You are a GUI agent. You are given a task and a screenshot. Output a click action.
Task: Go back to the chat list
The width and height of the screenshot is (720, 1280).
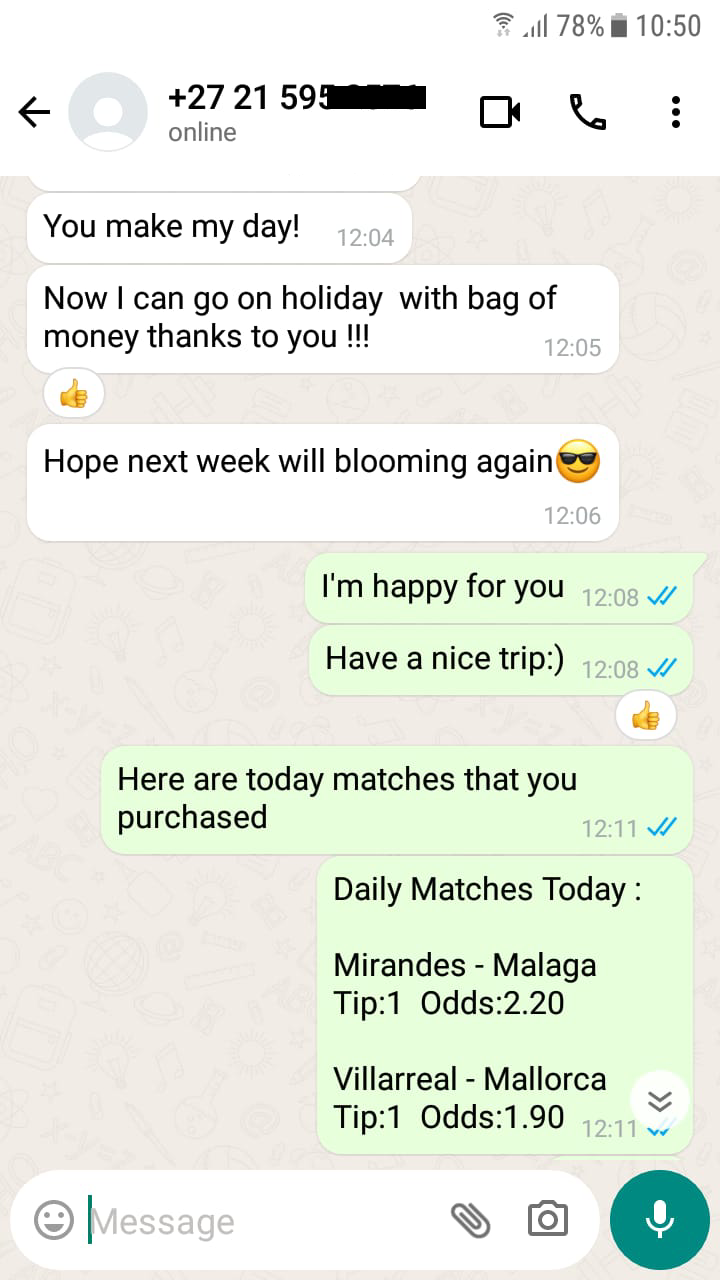click(34, 113)
